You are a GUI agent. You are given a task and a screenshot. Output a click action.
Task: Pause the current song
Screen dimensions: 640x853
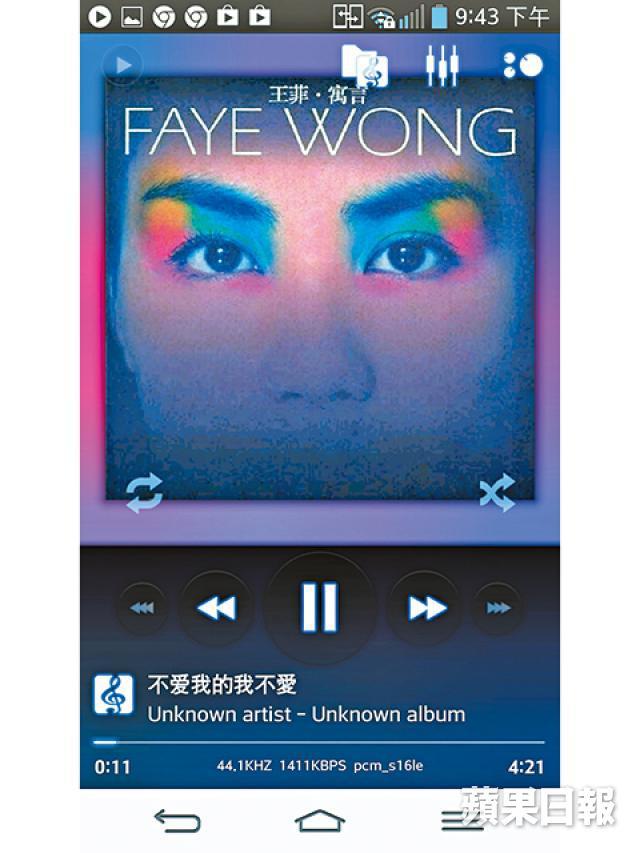pos(319,607)
